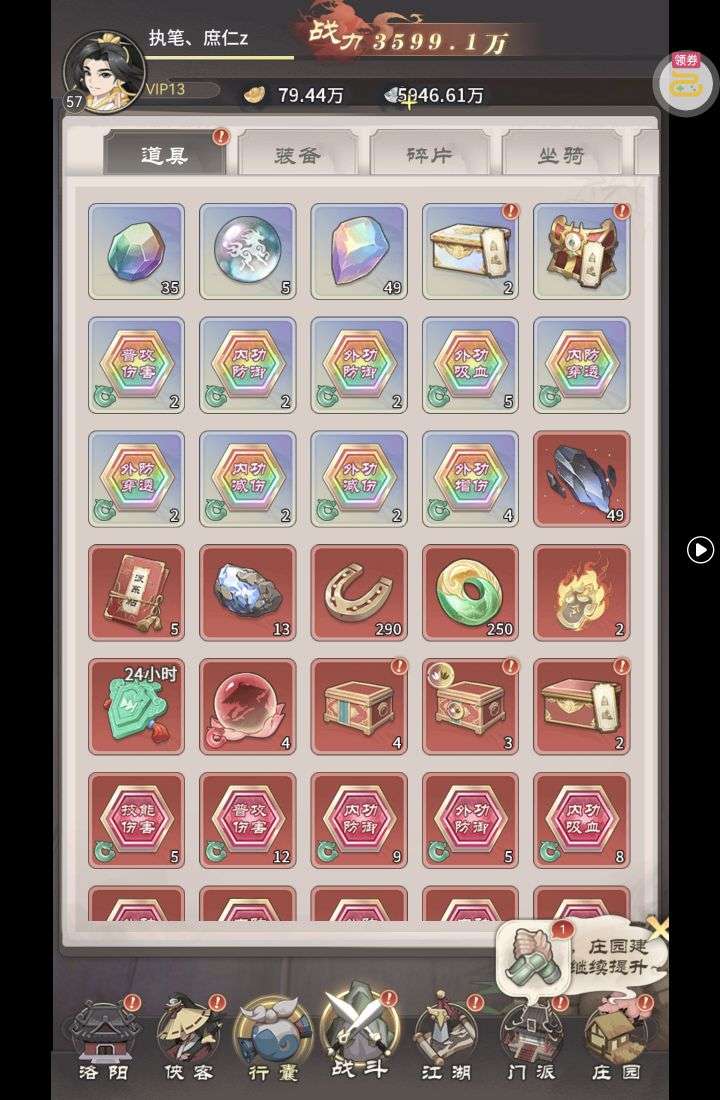Select the 道具 tab
720x1100 pixels.
click(x=165, y=155)
